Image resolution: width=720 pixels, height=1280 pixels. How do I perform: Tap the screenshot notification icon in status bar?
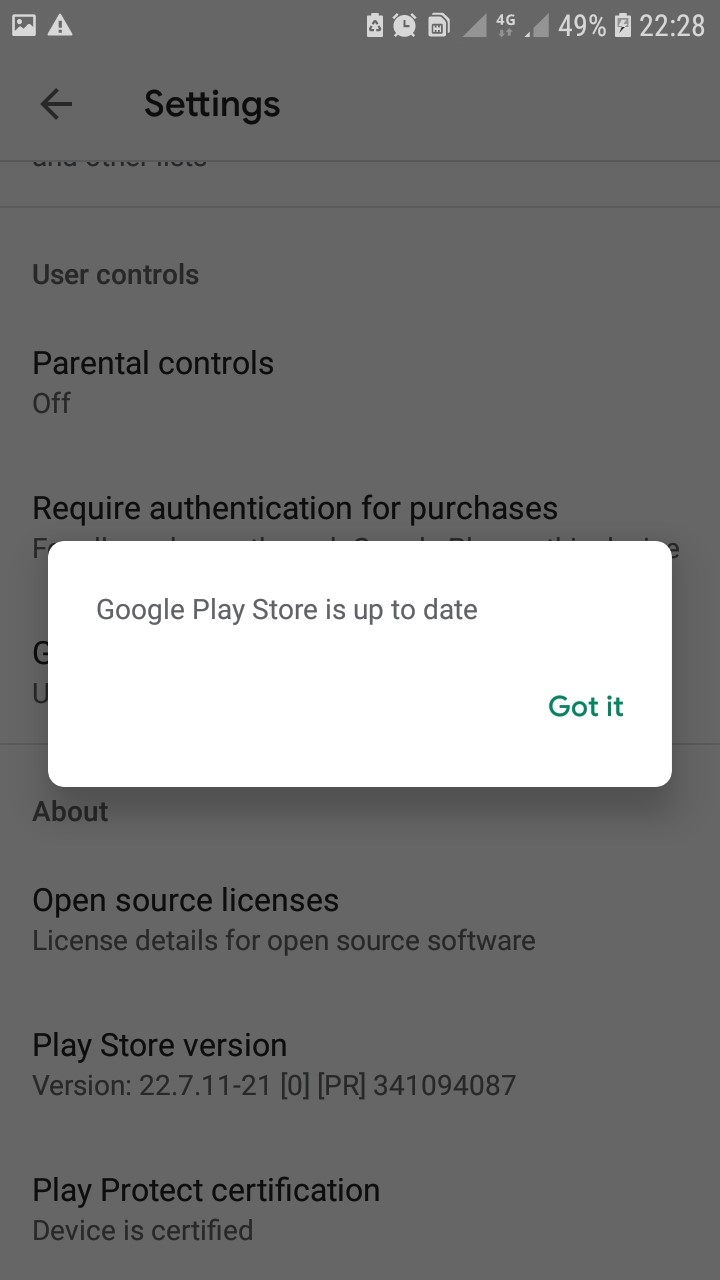[24, 26]
